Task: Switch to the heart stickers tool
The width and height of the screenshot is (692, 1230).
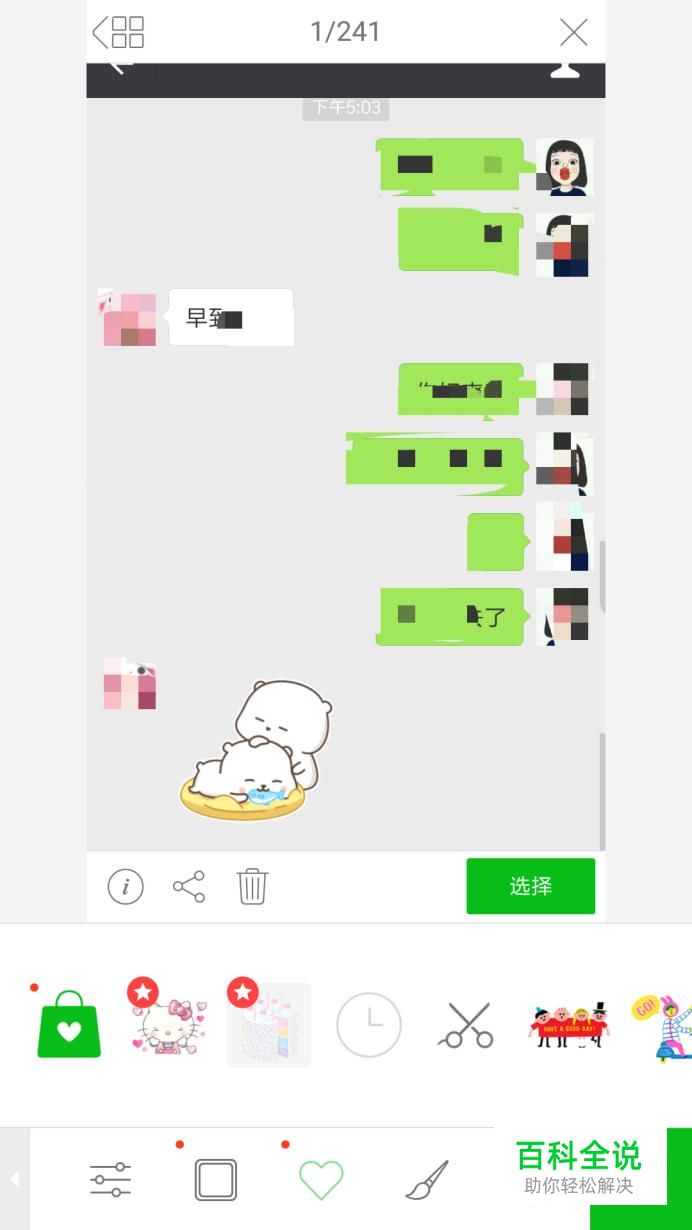Action: tap(321, 1180)
